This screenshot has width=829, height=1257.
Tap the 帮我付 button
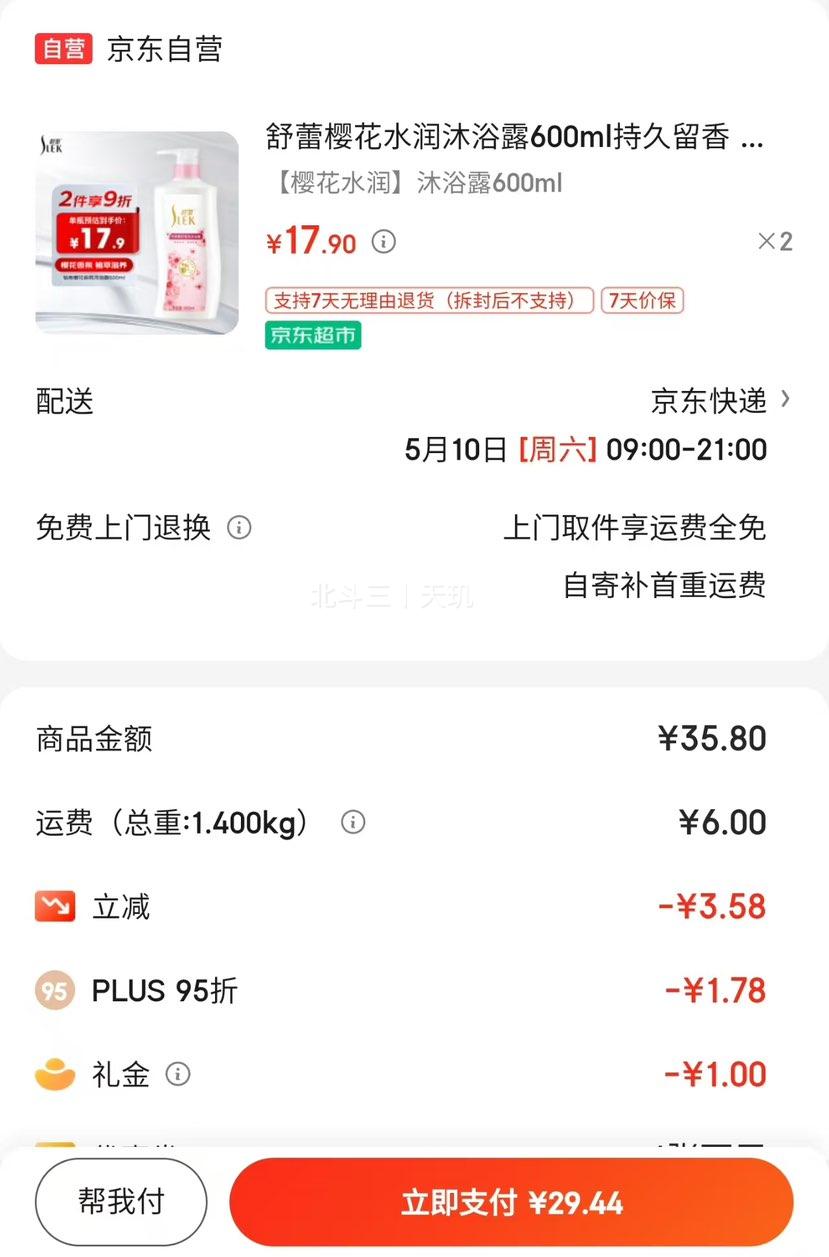point(120,1202)
